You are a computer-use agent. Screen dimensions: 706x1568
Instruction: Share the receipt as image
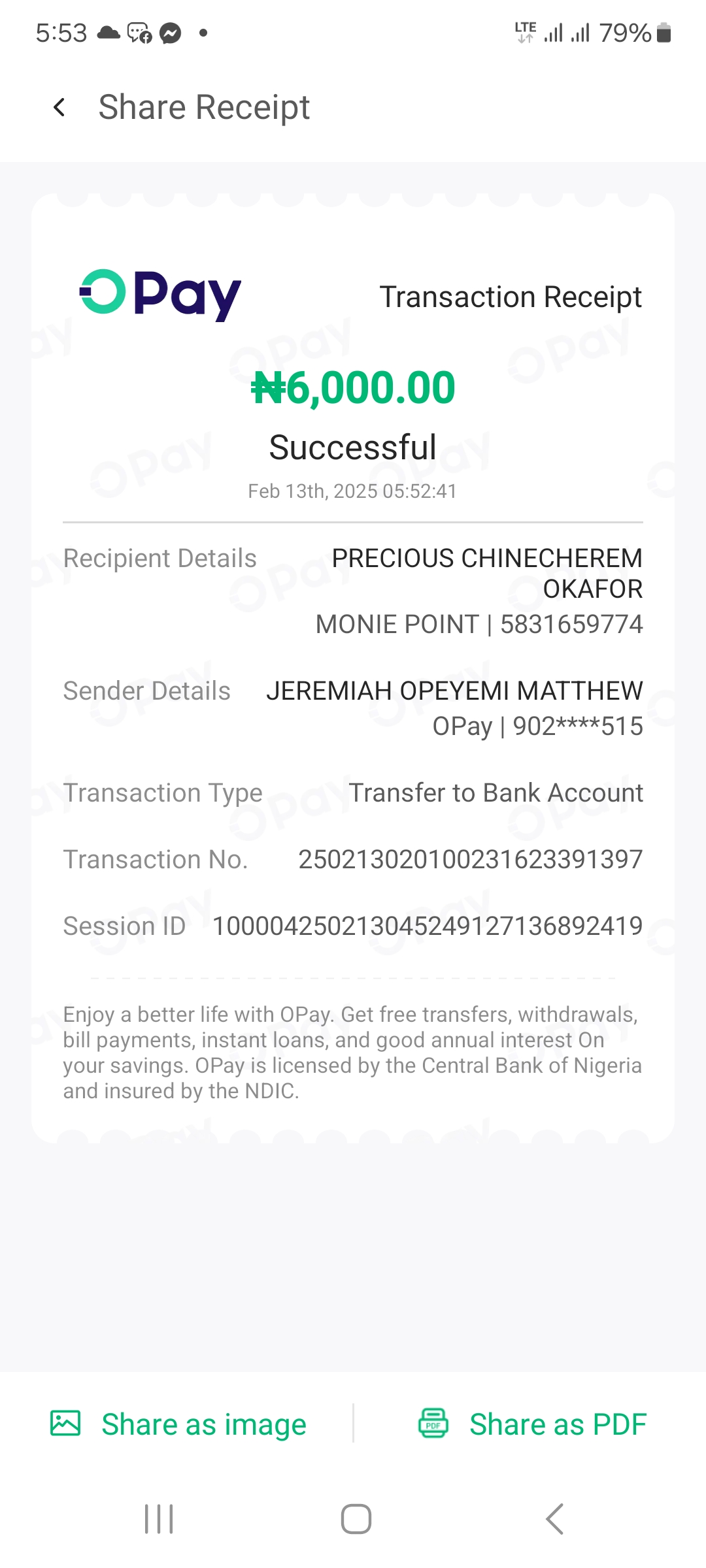178,1424
